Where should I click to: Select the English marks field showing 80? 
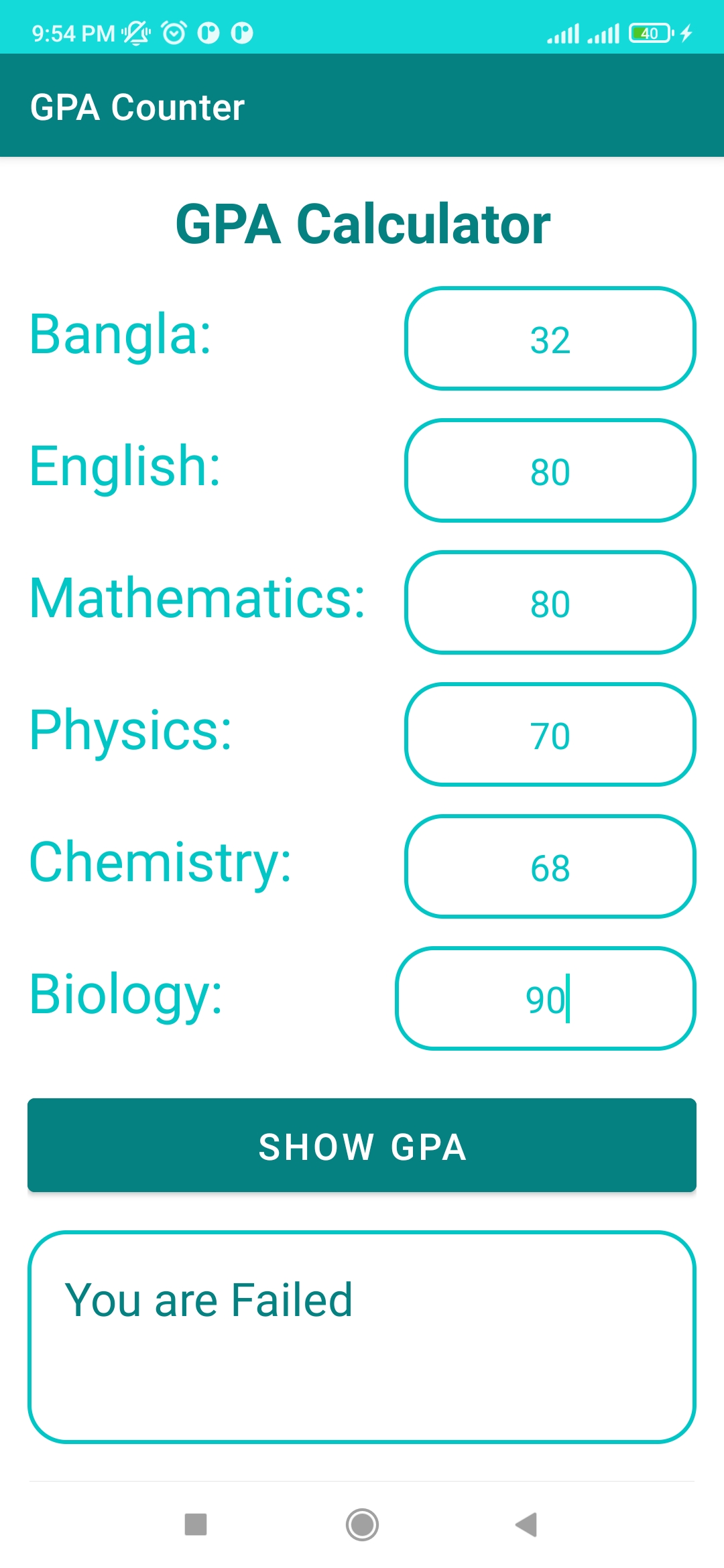(x=550, y=470)
